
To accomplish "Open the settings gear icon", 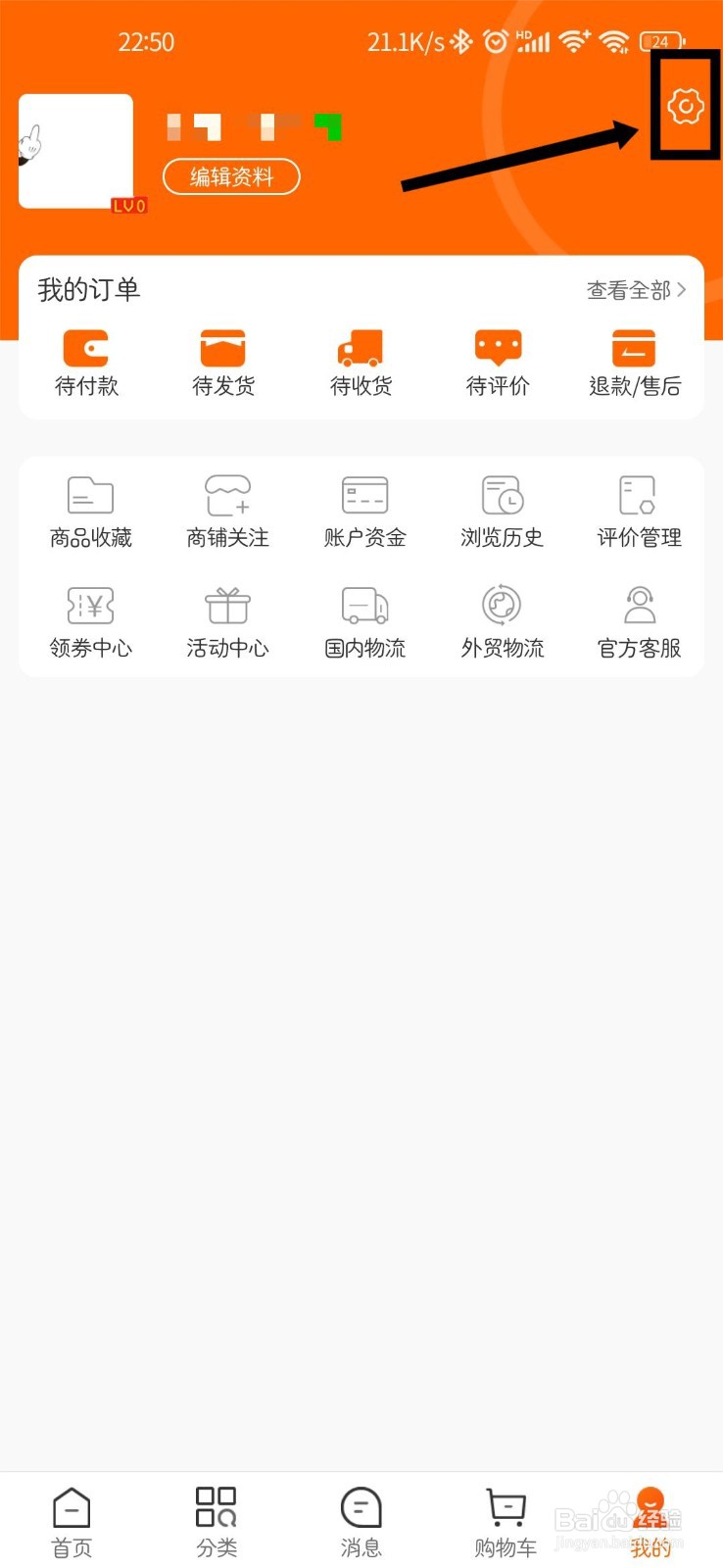I will click(685, 106).
